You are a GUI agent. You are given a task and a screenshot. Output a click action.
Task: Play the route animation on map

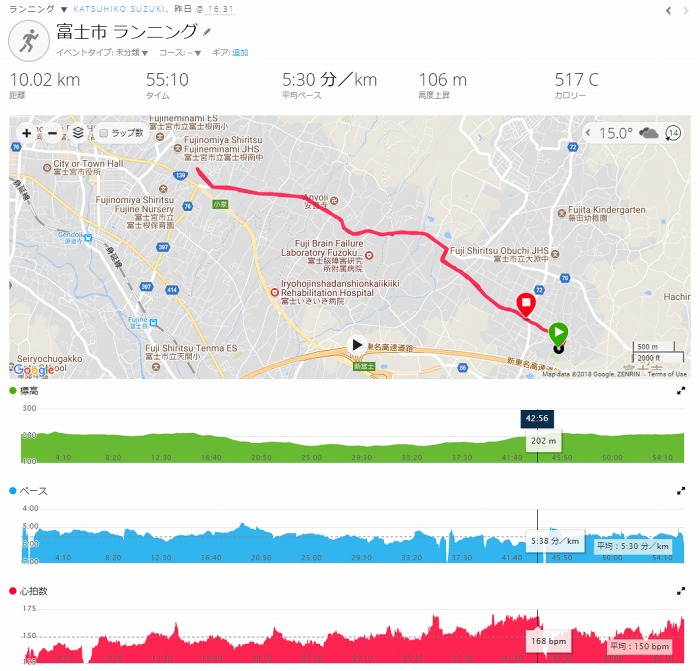[x=357, y=345]
